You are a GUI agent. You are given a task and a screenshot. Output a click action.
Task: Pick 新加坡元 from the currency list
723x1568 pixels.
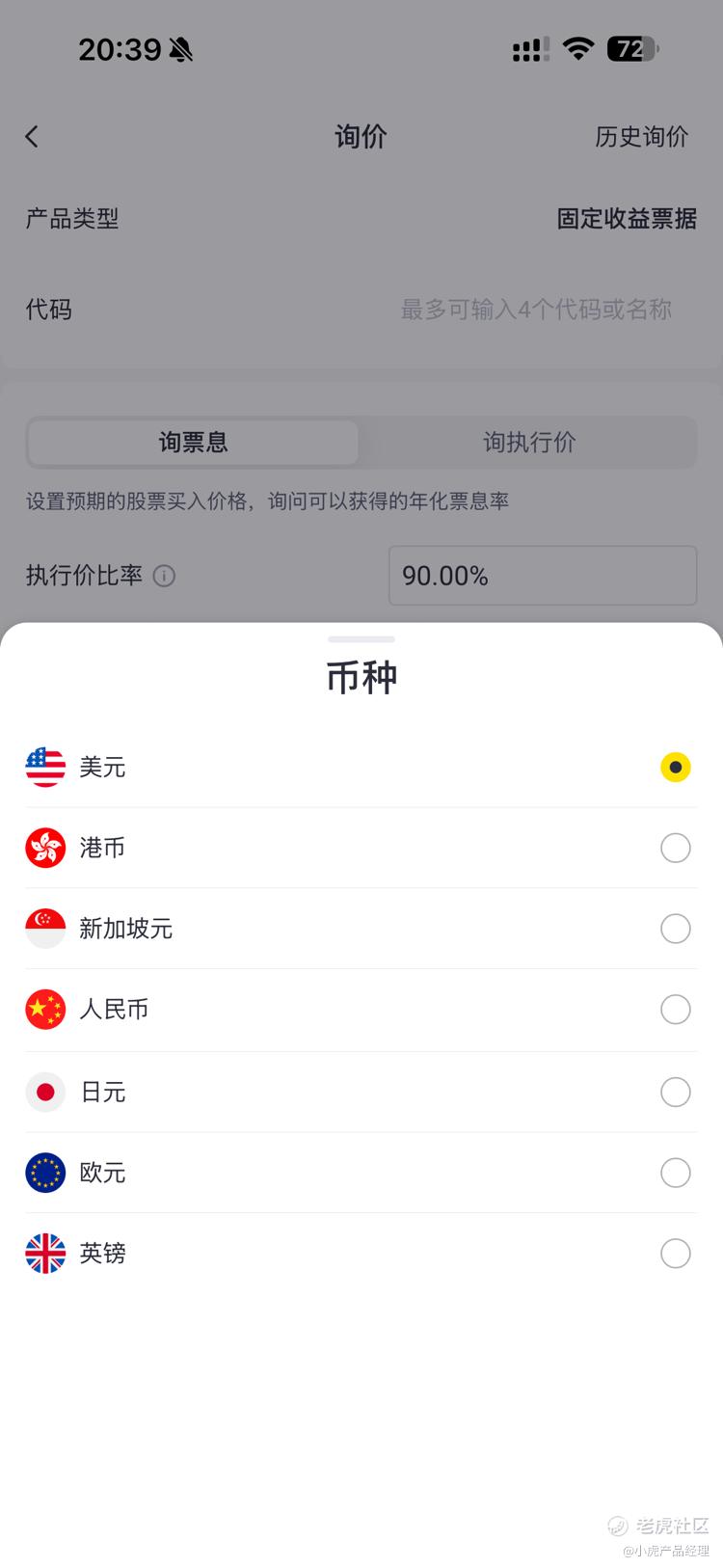pyautogui.click(x=361, y=929)
